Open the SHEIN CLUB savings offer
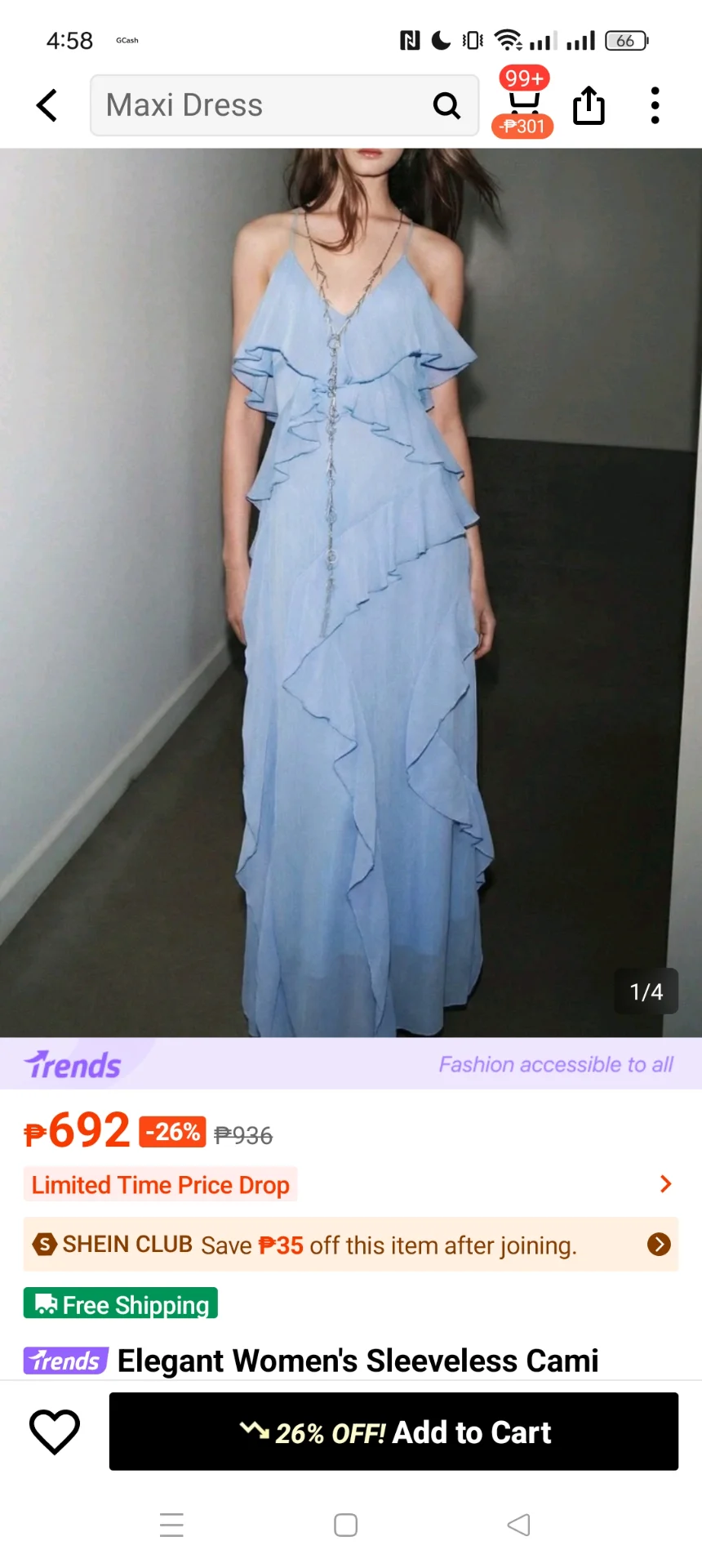Screen dimensions: 702x1568 351,1245
